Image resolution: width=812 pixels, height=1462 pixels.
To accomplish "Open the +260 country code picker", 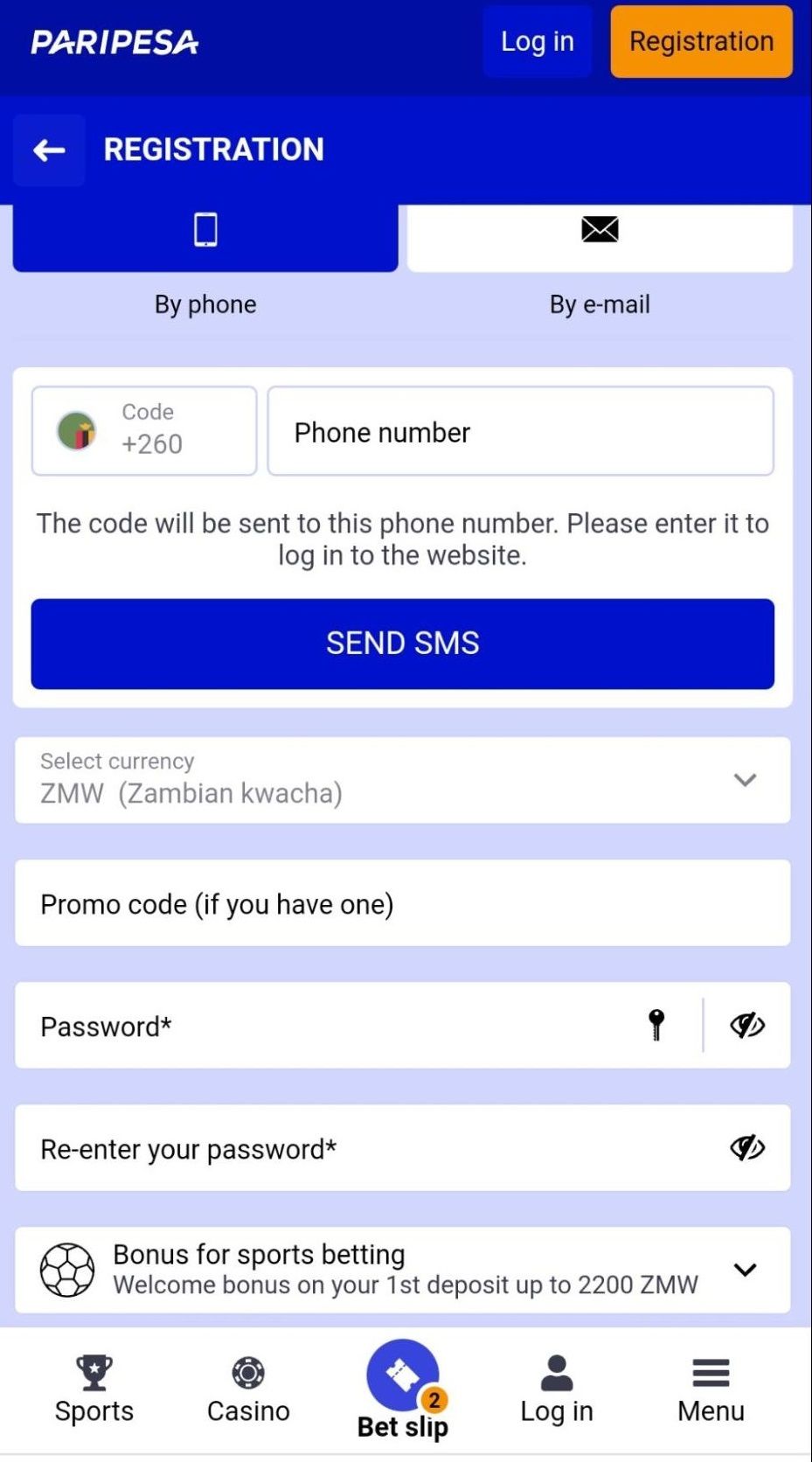I will pos(144,431).
